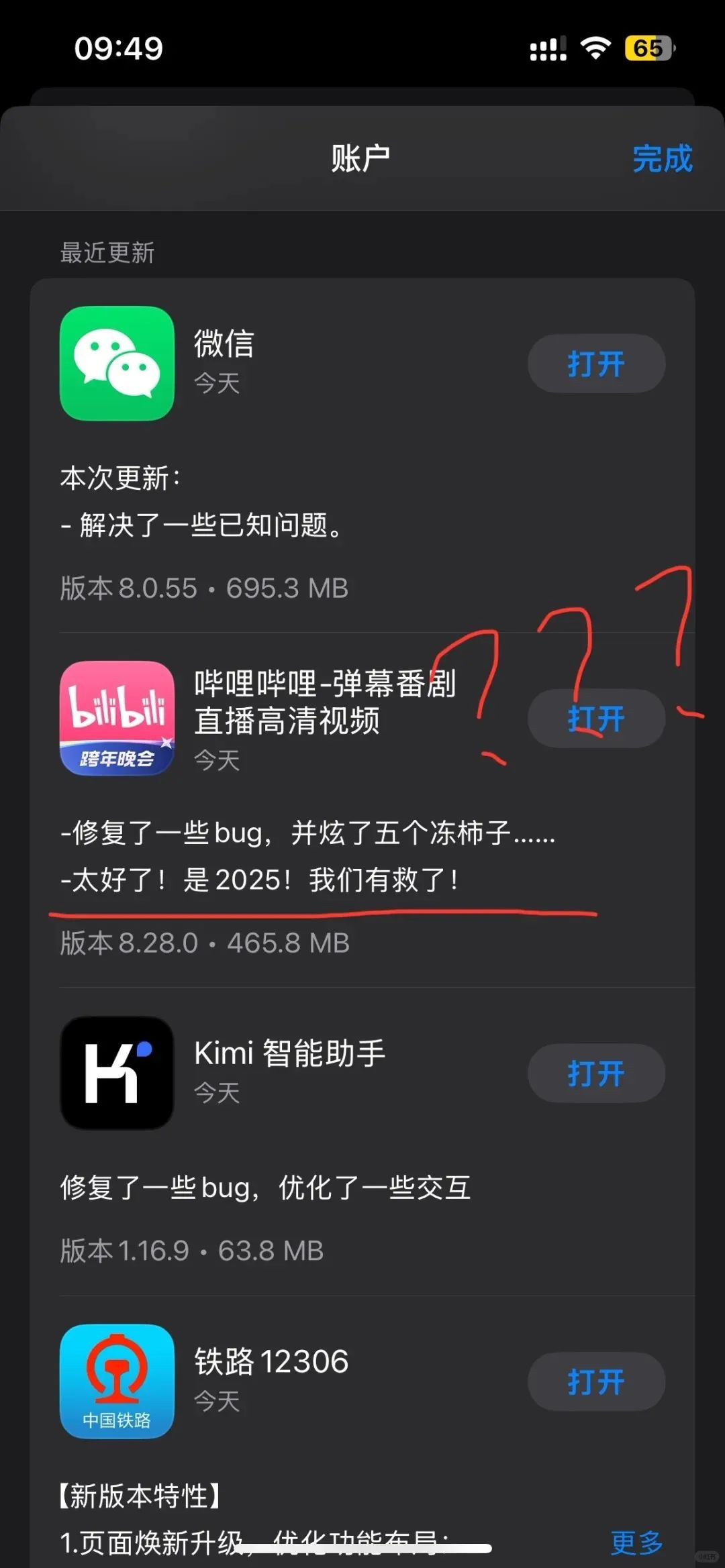View the Kimi 智能助手 app page
725x1568 pixels.
[117, 1074]
